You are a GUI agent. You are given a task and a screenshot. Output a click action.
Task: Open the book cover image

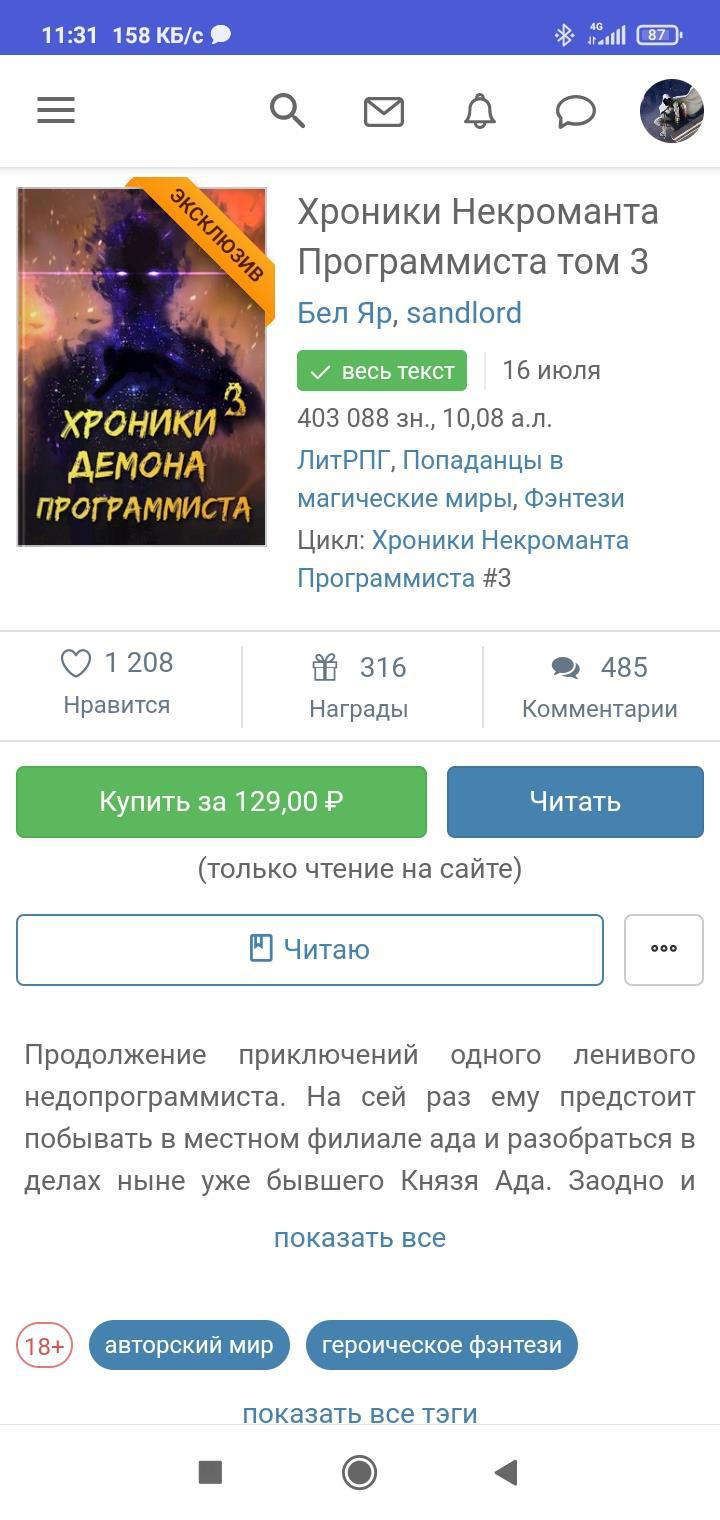click(142, 367)
